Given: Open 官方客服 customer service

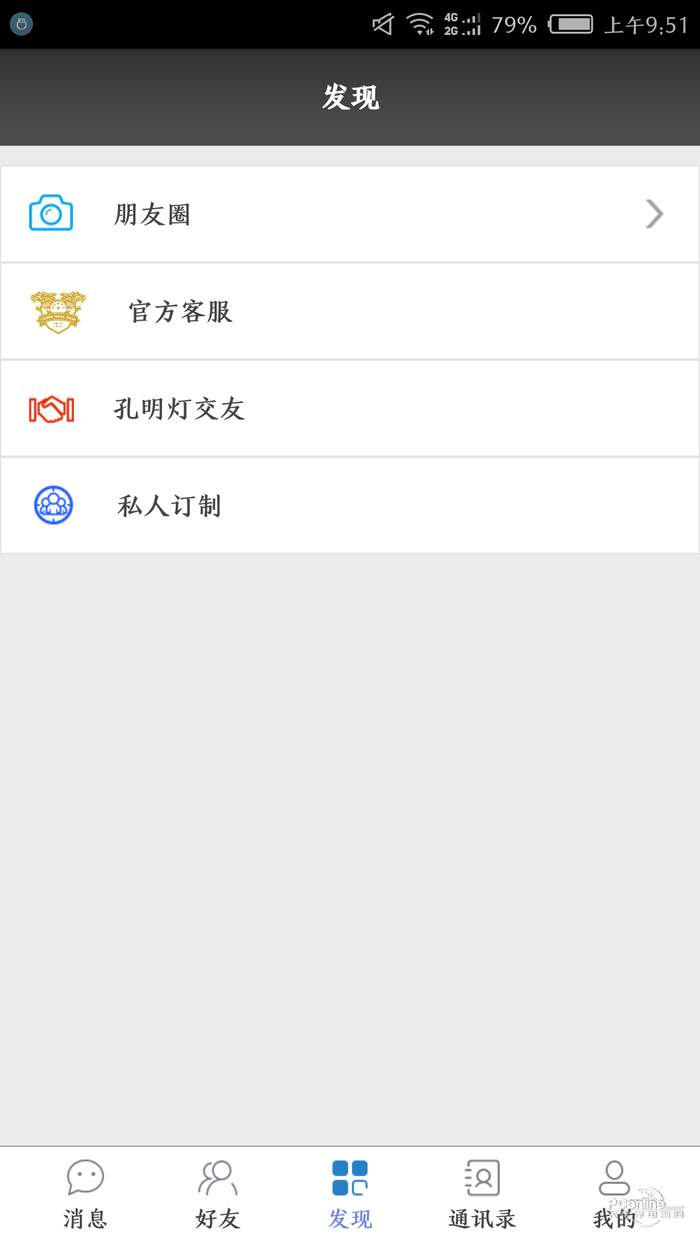Looking at the screenshot, I should [x=350, y=311].
